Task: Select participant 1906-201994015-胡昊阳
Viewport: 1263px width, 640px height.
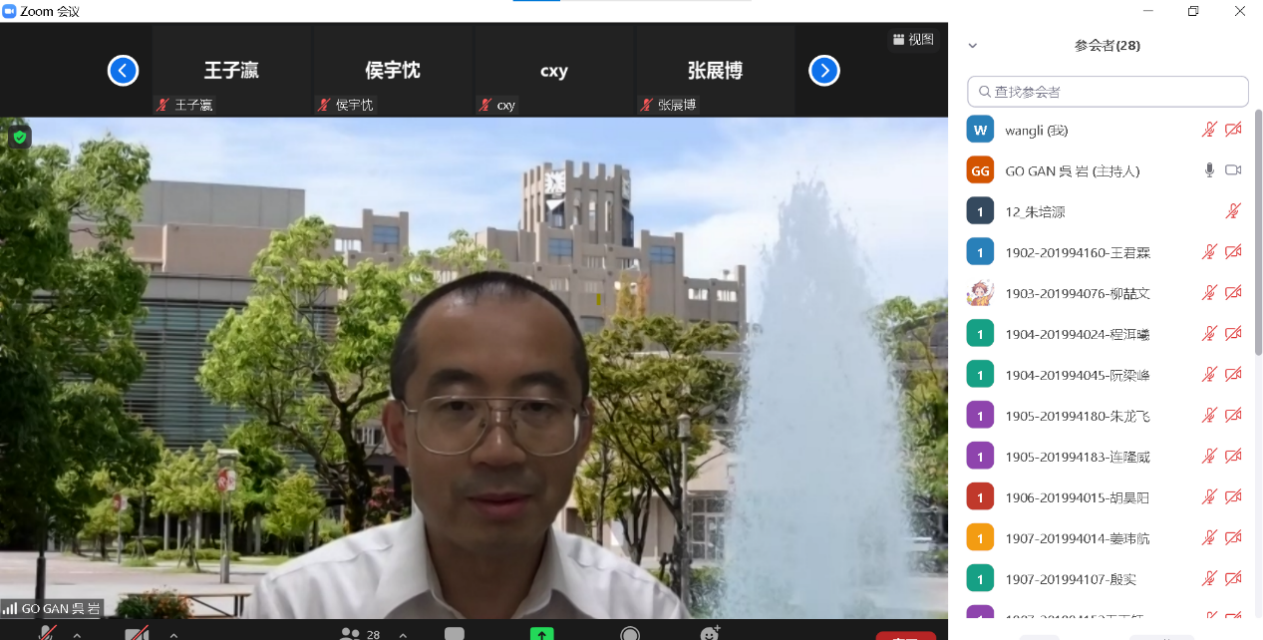Action: click(1078, 498)
